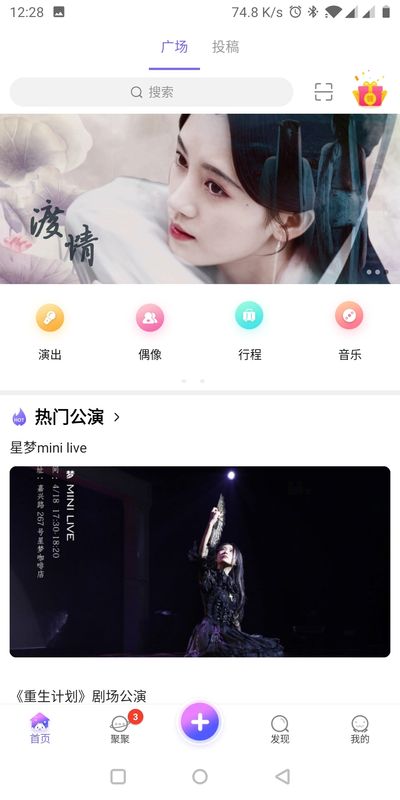Screen dimensions: 400x800
Task: Go back with the system back button
Action: click(282, 777)
